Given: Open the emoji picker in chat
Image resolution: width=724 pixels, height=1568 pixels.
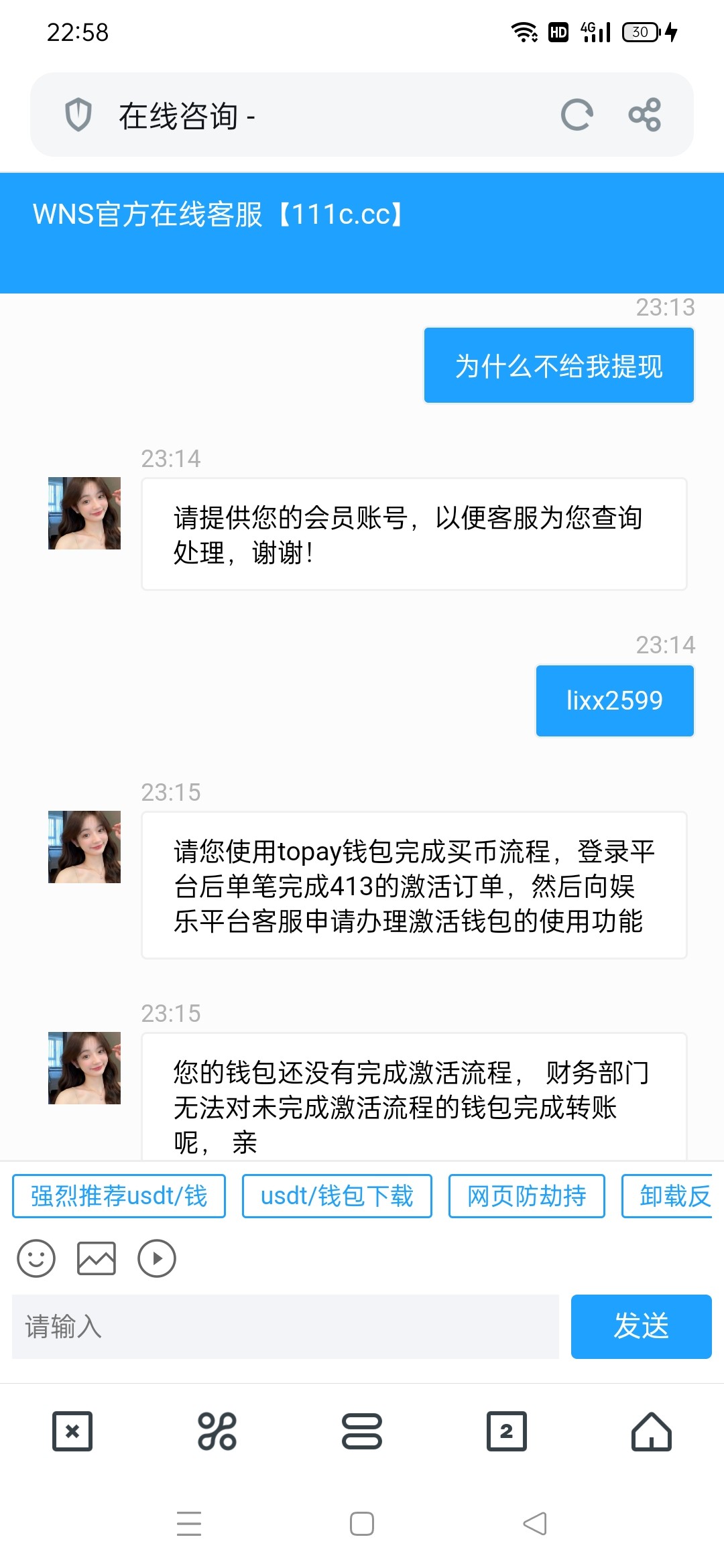Looking at the screenshot, I should (x=36, y=1258).
